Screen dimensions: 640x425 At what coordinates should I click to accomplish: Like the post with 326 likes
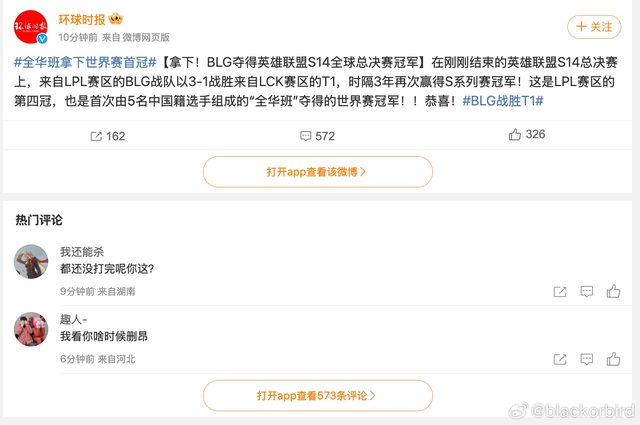[524, 135]
